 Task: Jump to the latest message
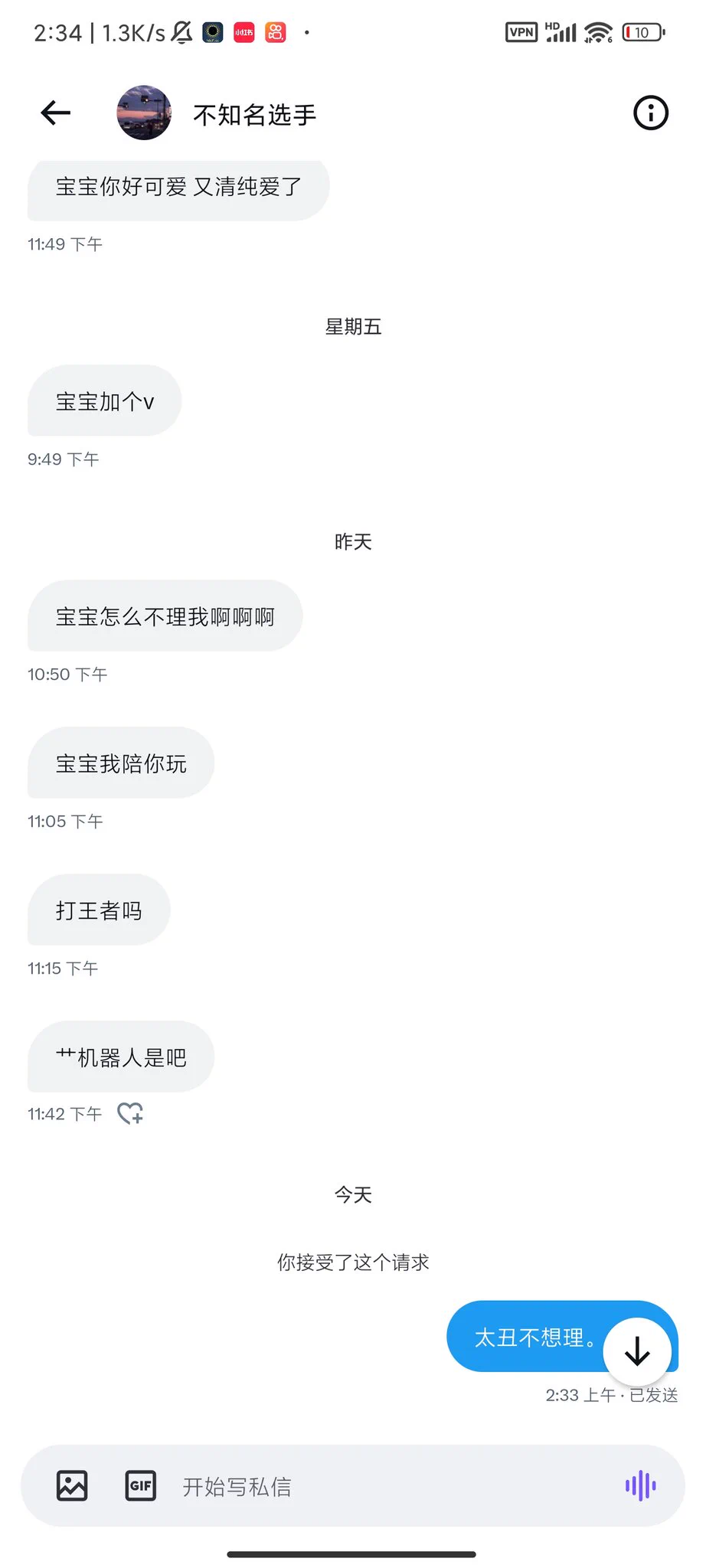(637, 1352)
